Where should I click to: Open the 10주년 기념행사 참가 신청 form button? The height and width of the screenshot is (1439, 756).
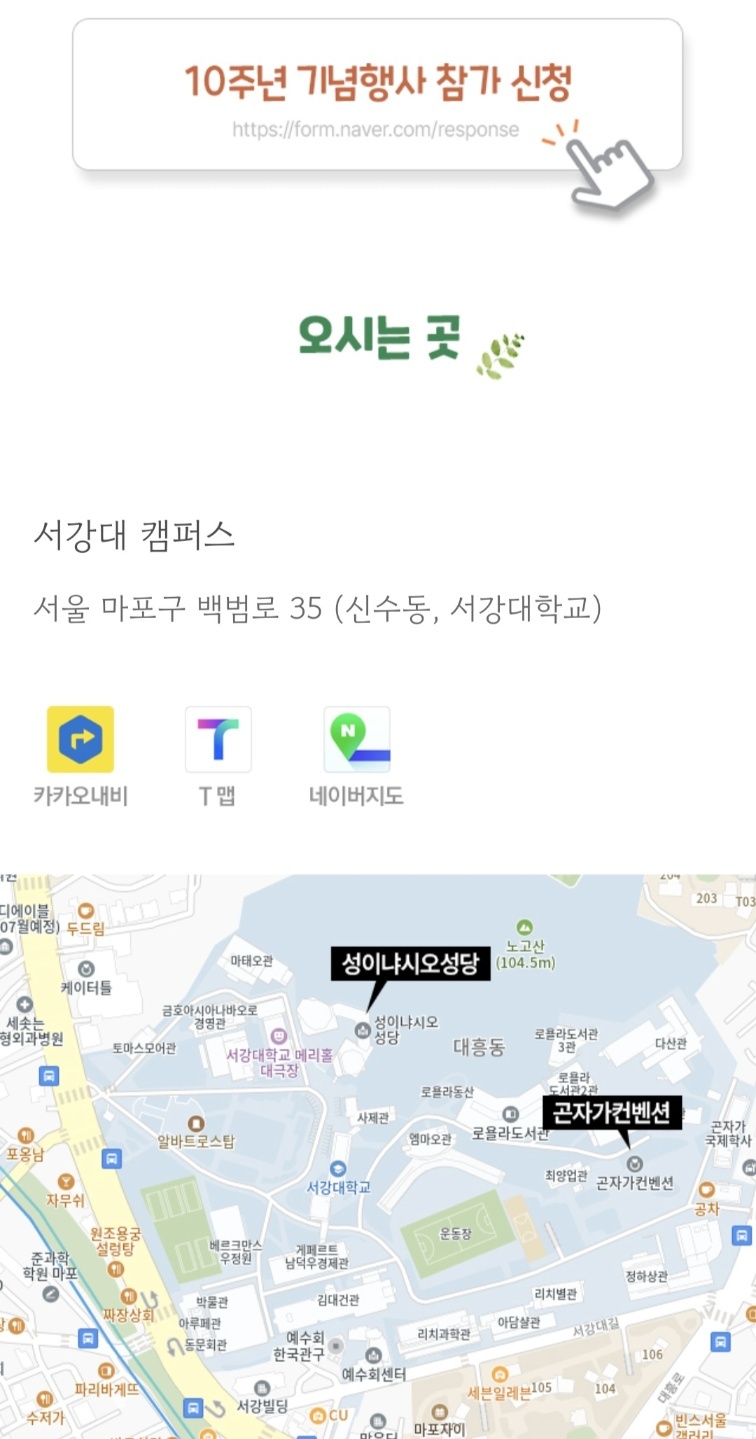(377, 96)
